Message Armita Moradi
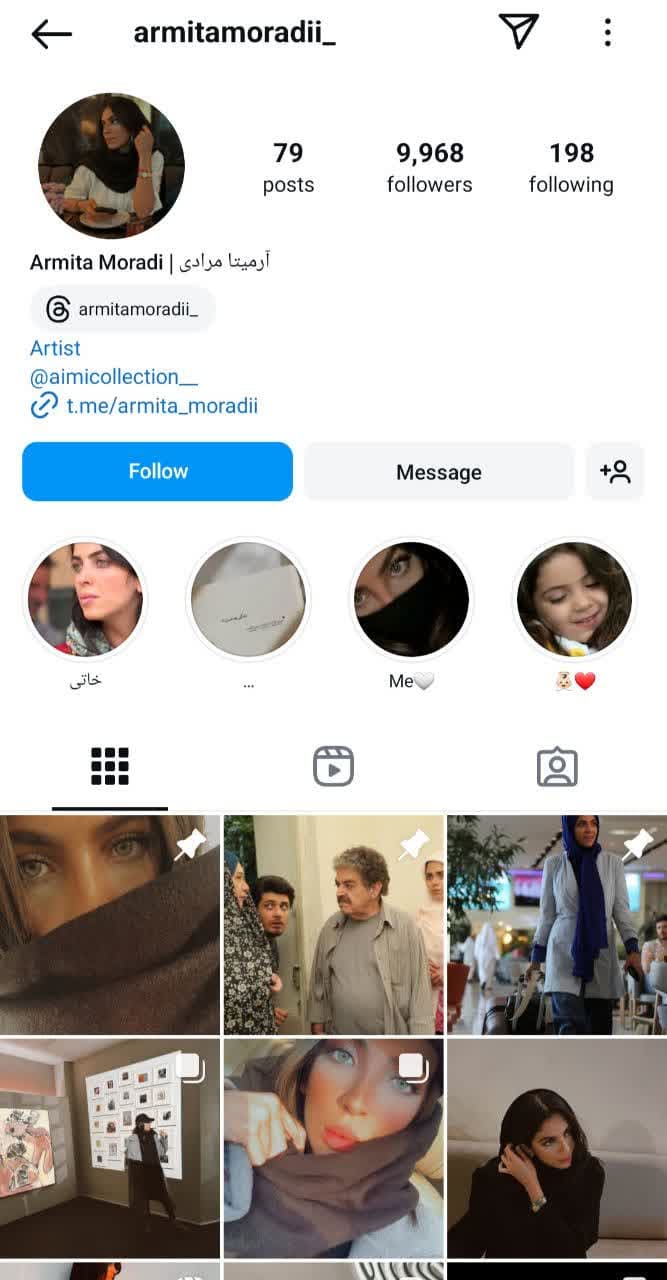 point(438,472)
